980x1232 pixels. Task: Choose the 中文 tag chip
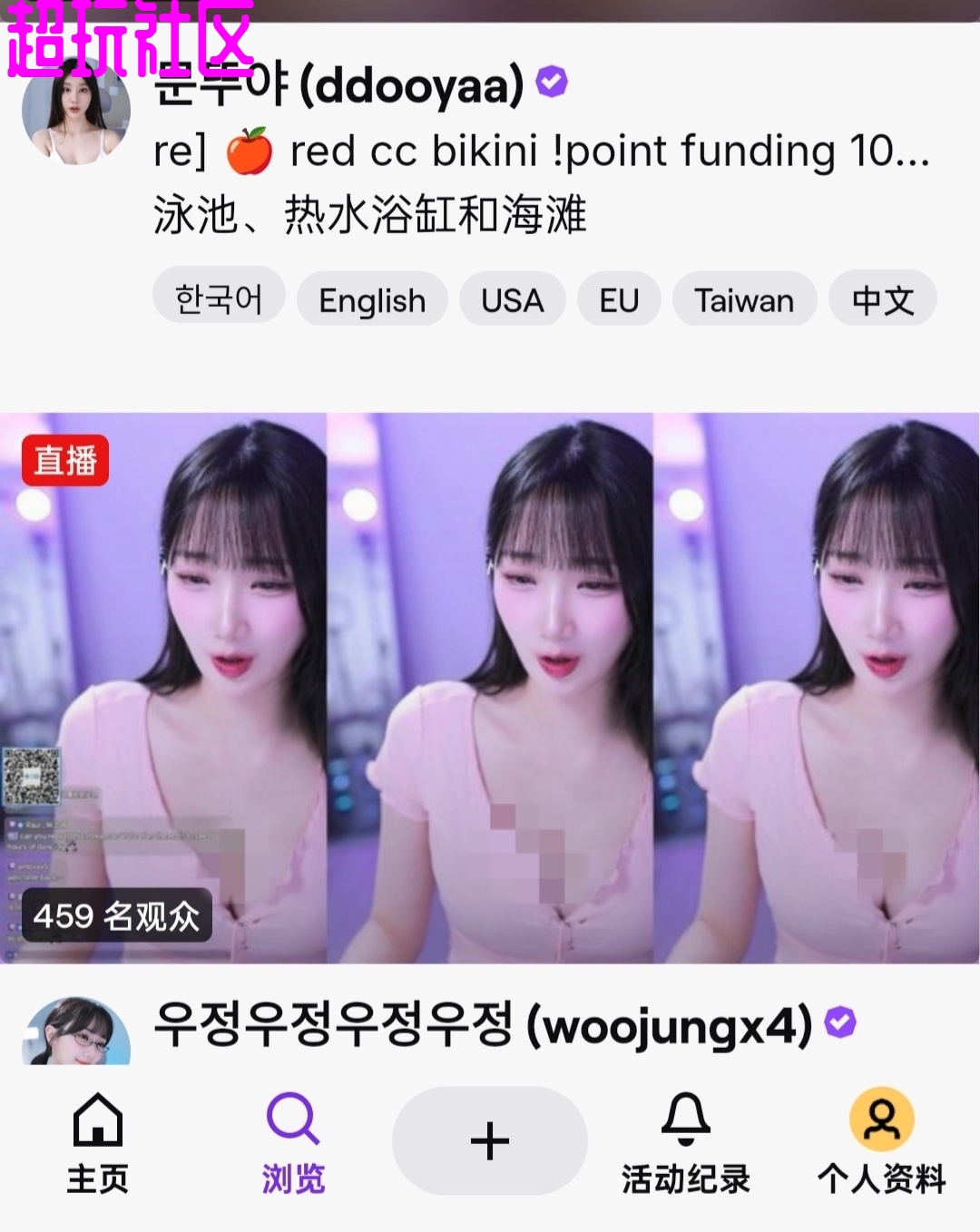point(882,300)
